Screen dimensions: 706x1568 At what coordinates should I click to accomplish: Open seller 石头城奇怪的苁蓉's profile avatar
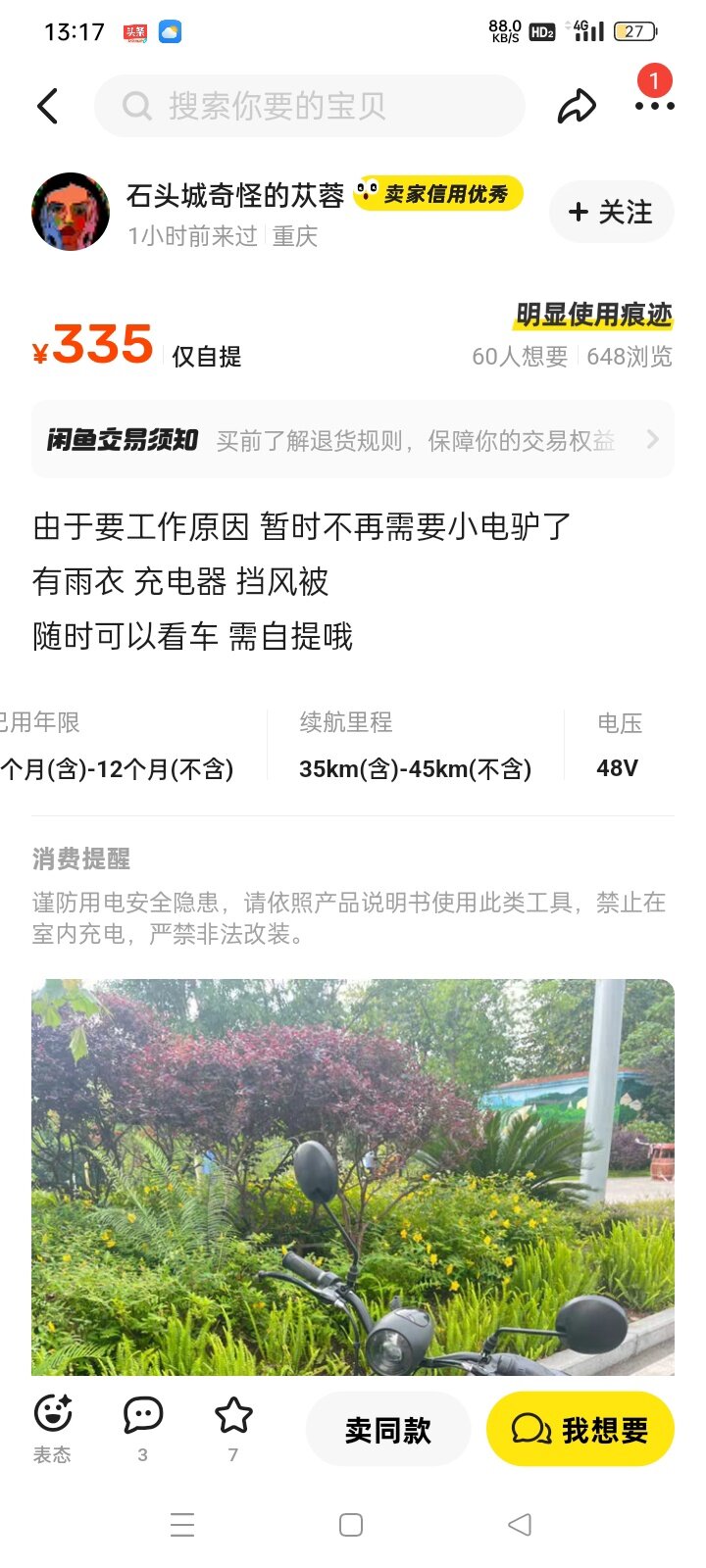click(x=71, y=212)
